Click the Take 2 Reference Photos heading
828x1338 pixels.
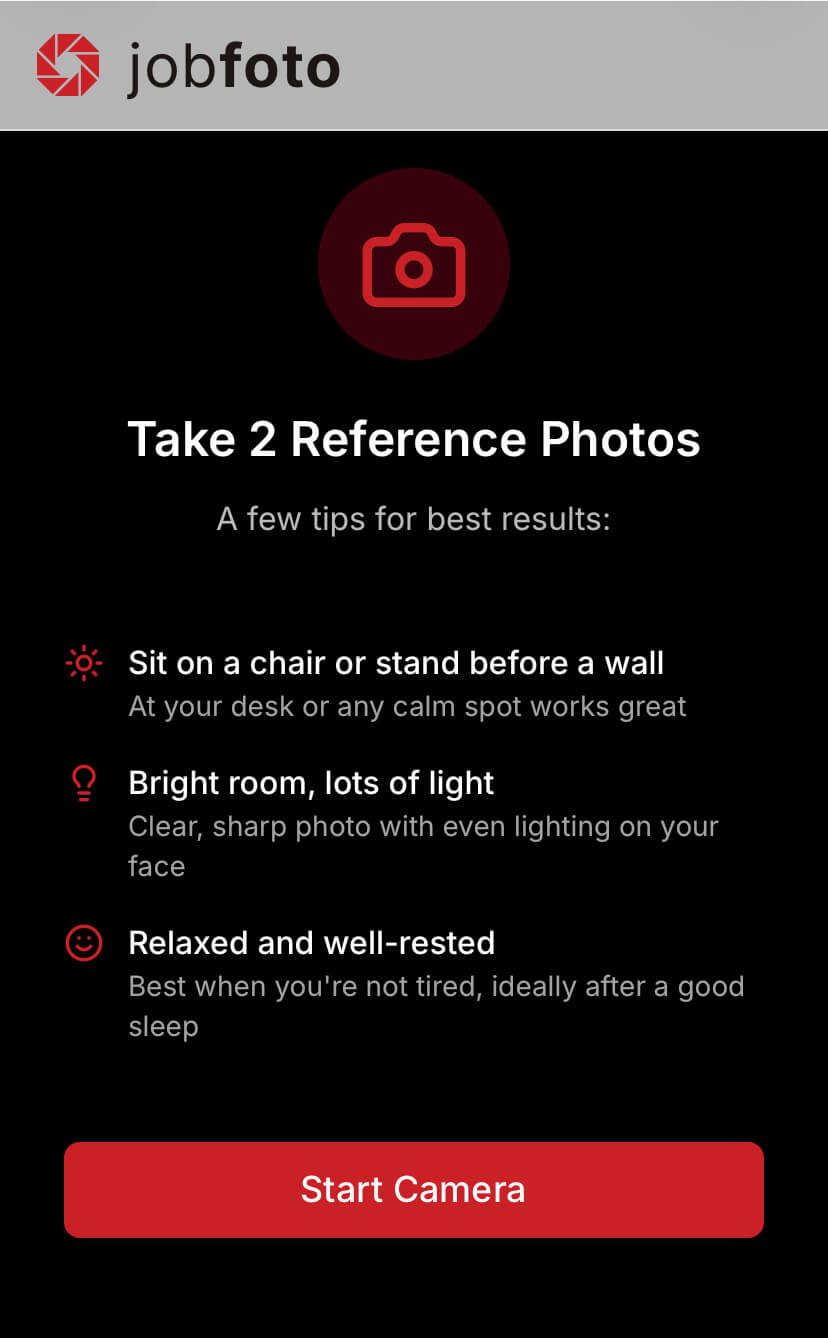coord(414,438)
